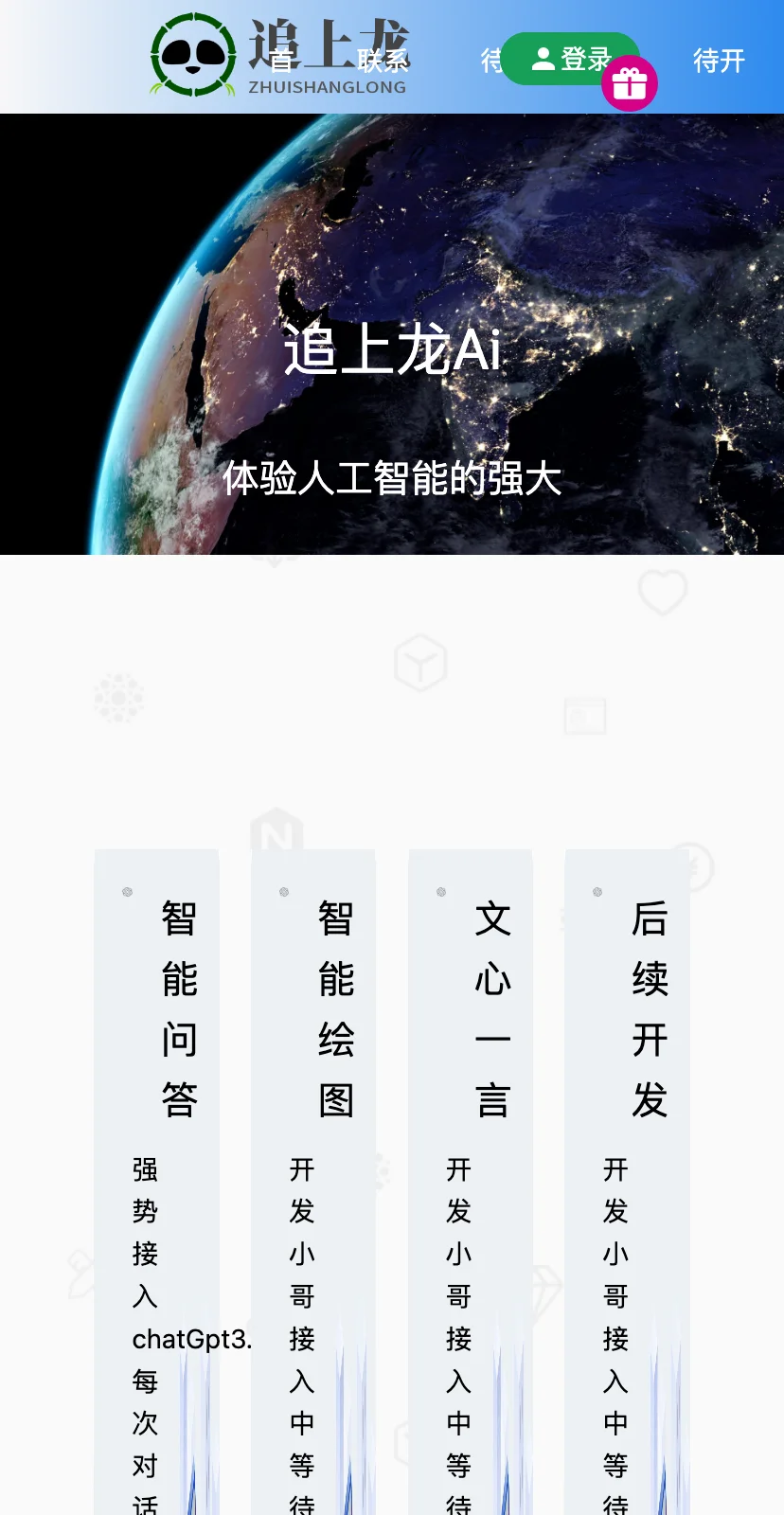Open the 联系 contact nav link
784x1515 pixels.
(x=383, y=62)
